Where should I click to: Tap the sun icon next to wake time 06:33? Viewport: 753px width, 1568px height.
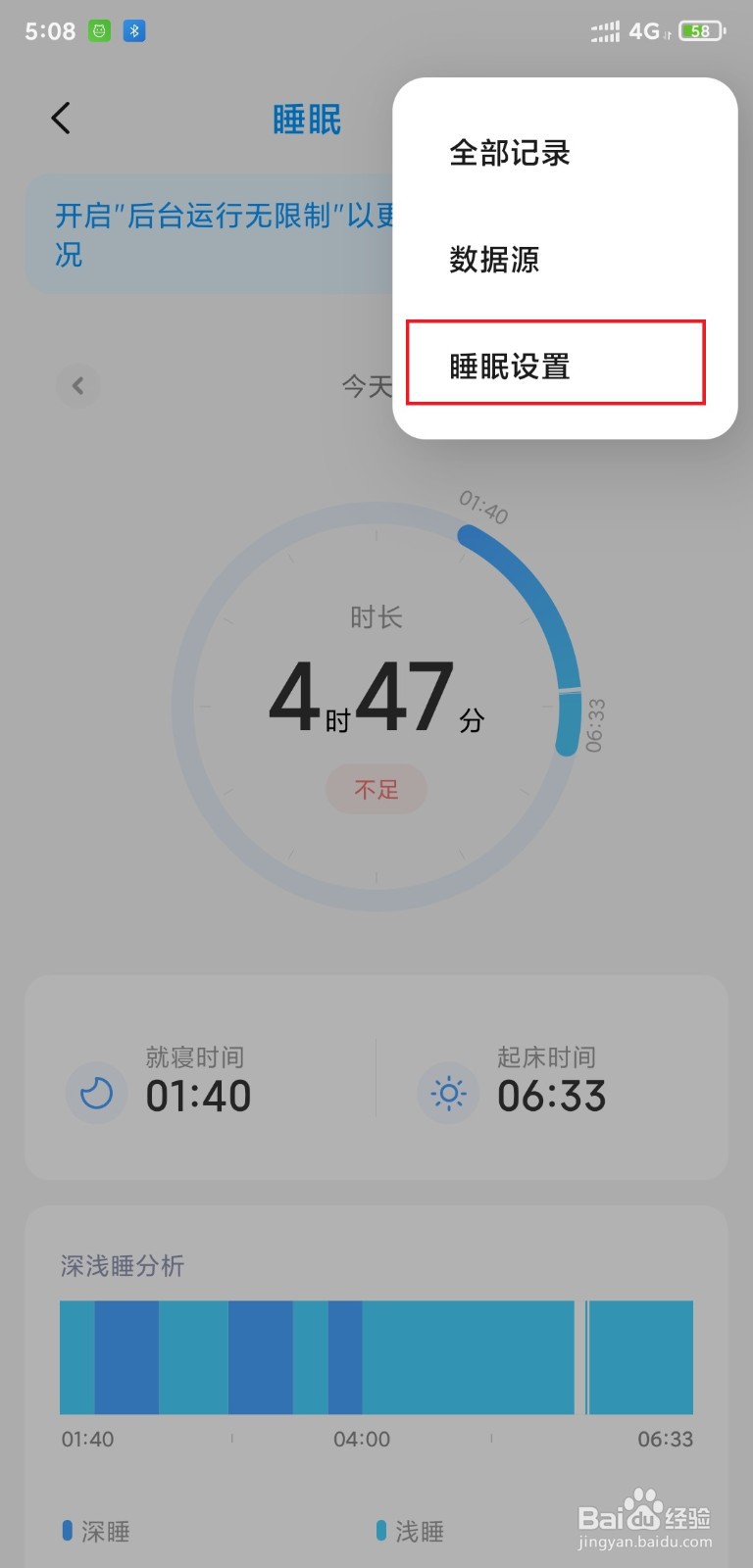448,1094
